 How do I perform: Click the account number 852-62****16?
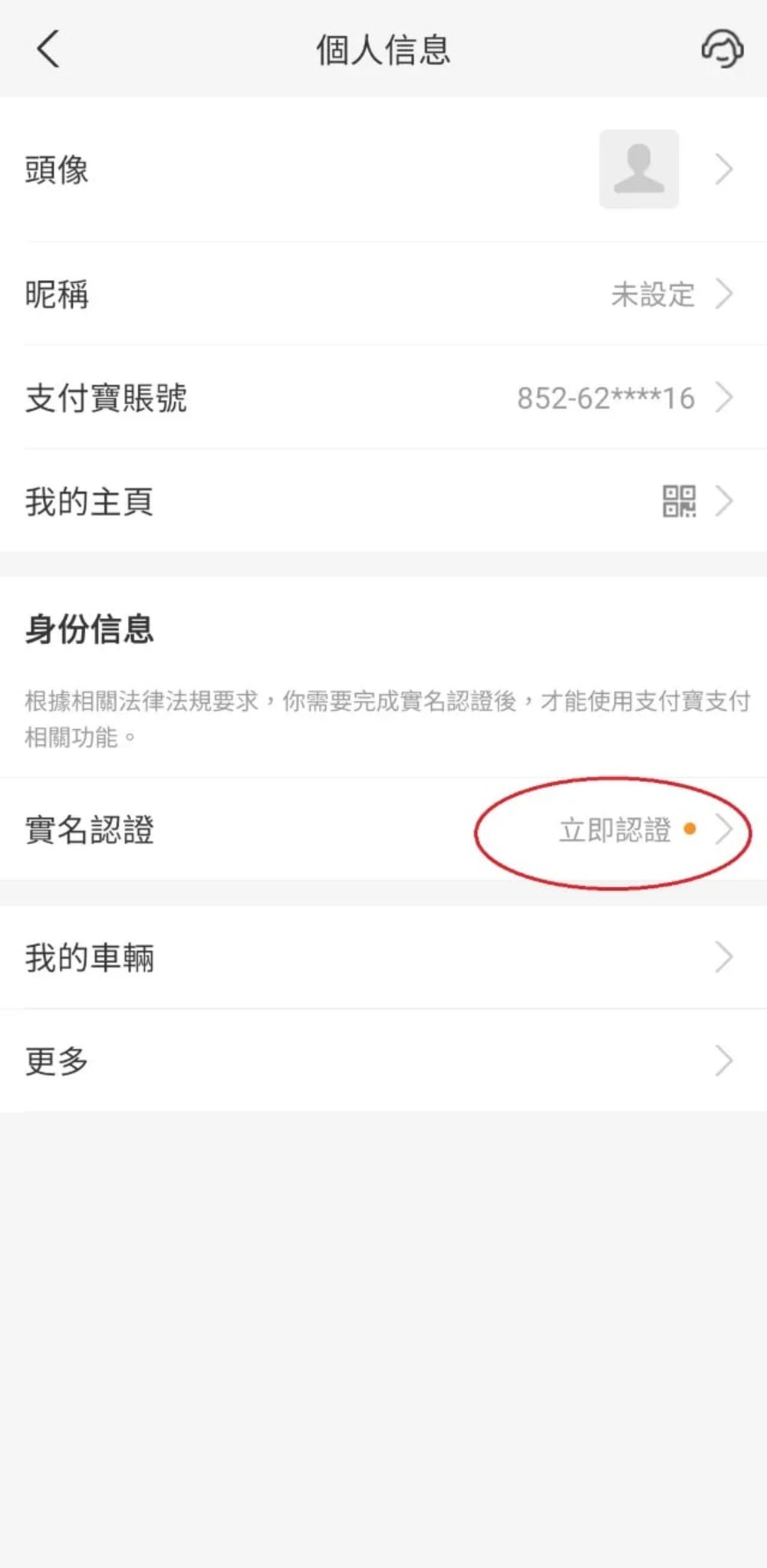click(605, 398)
